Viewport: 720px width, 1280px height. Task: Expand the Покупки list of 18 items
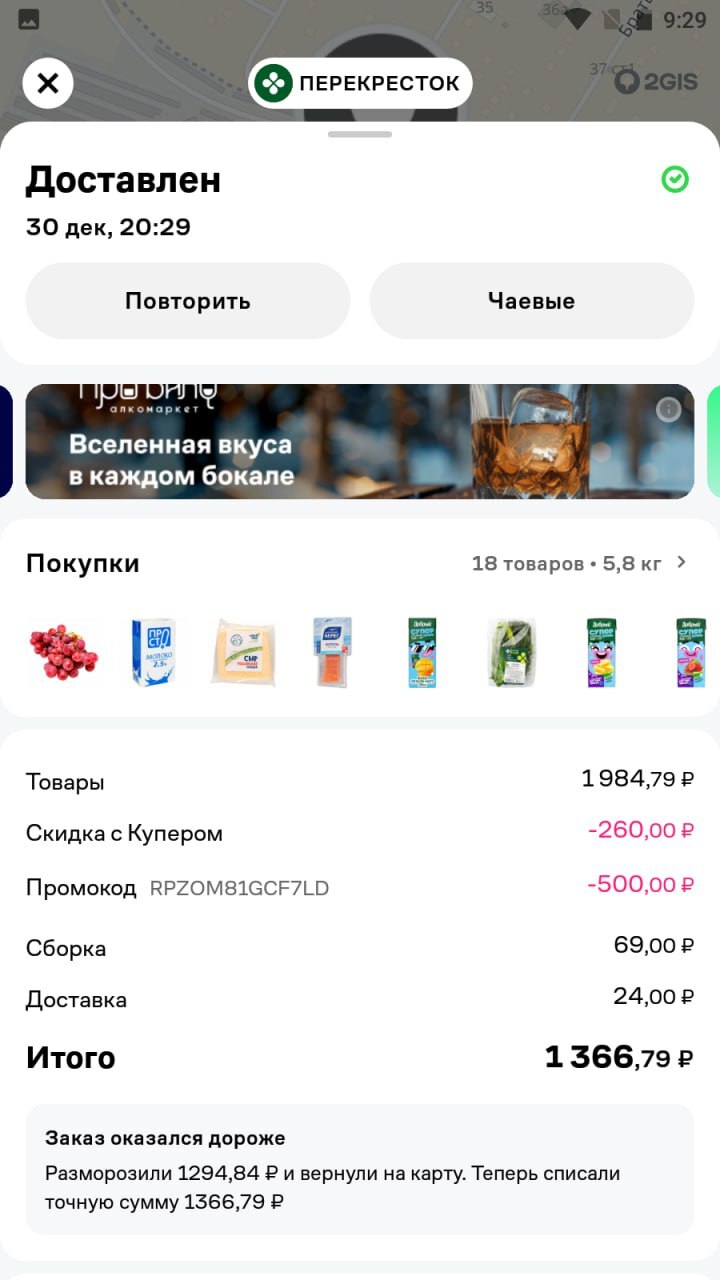coord(681,563)
